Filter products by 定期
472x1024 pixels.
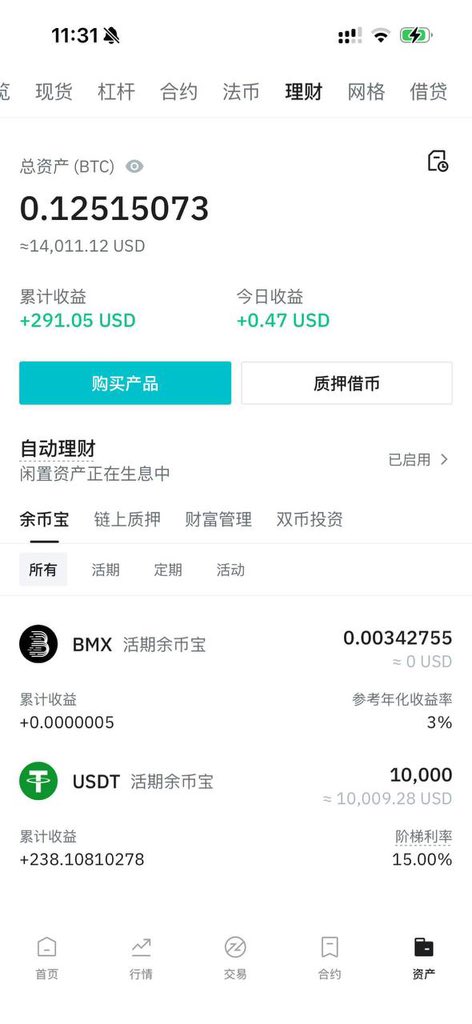click(x=168, y=569)
